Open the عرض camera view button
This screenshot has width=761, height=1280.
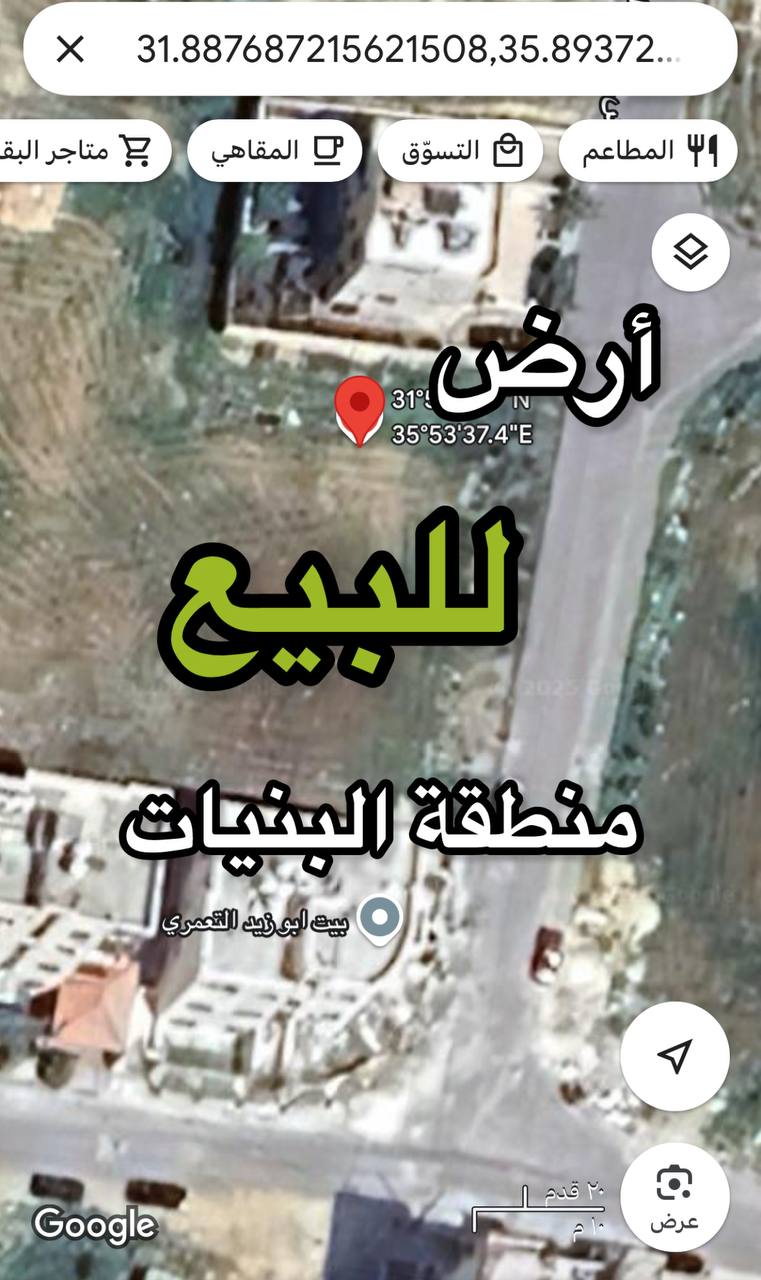tap(675, 1198)
